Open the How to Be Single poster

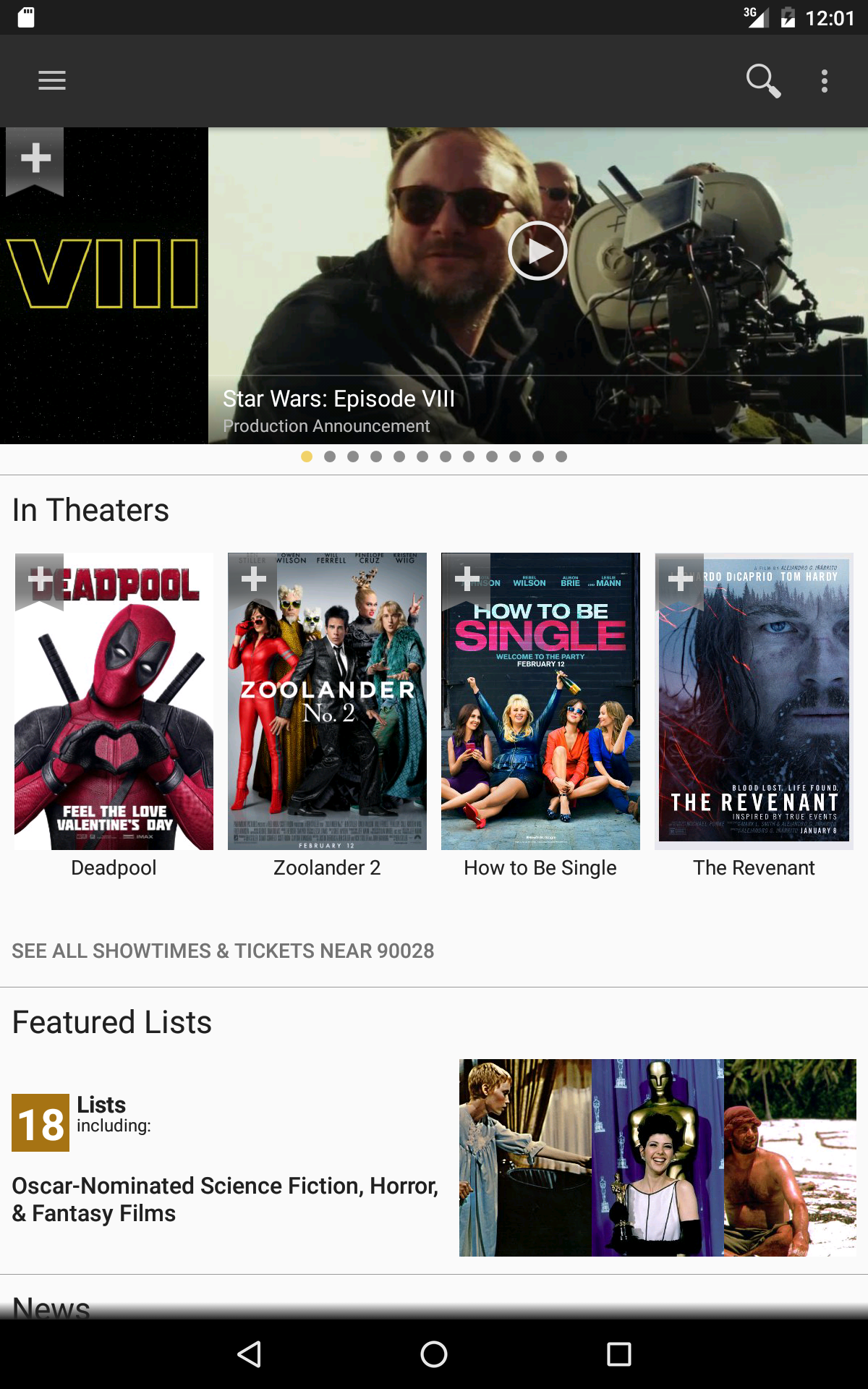pos(540,716)
